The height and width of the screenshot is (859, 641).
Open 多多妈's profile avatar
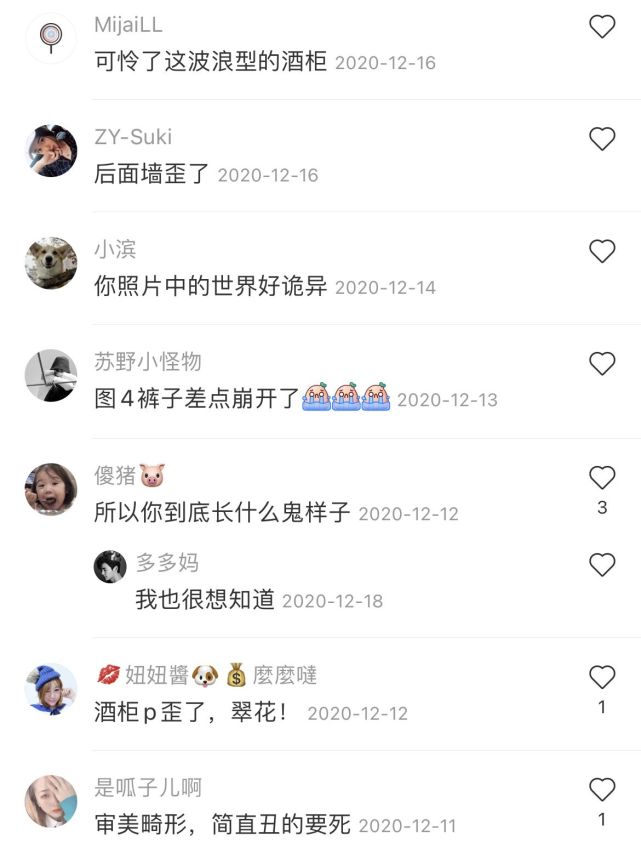(110, 567)
